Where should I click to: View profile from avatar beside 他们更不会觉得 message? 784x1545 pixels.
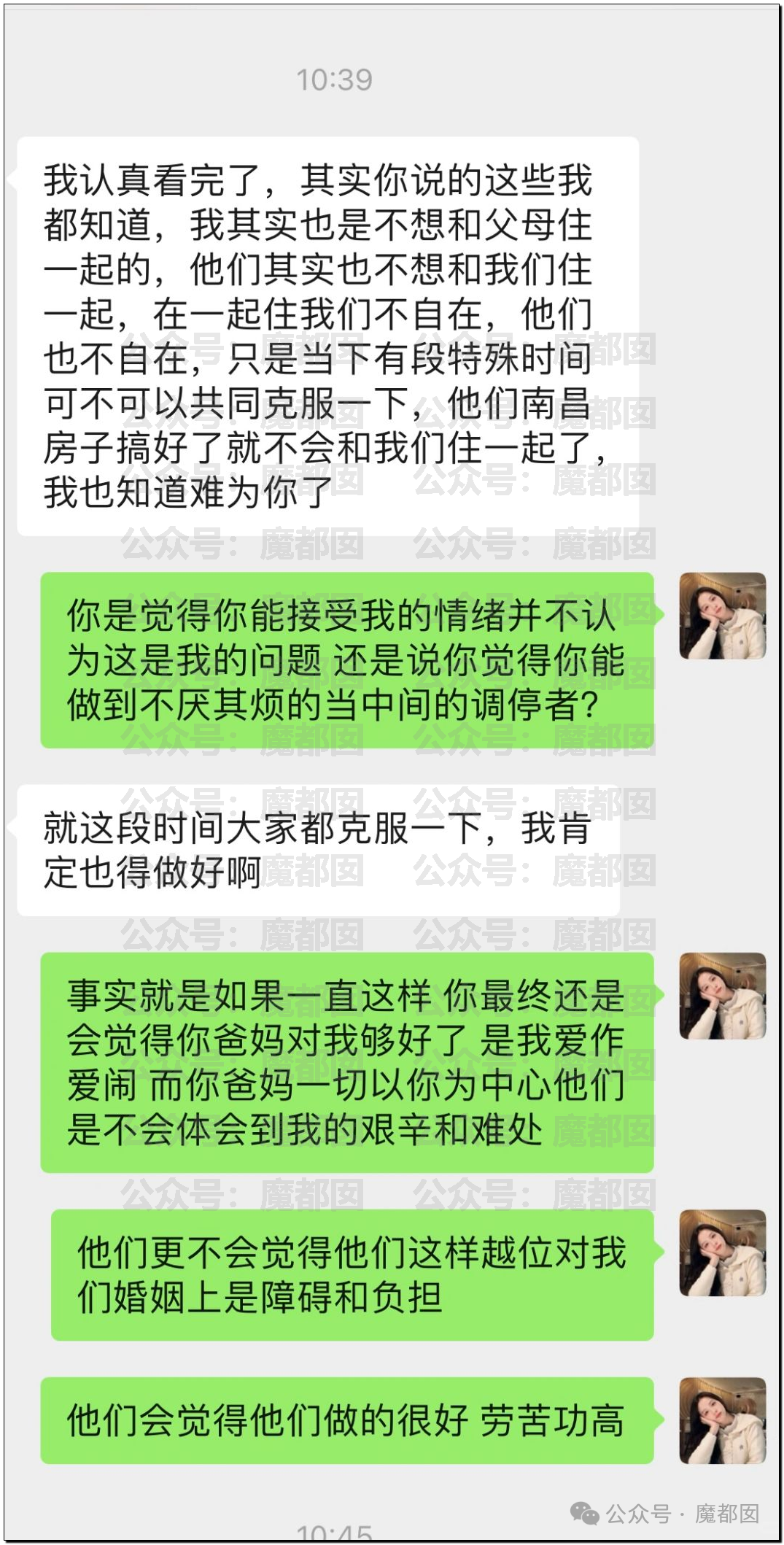[x=723, y=1253]
